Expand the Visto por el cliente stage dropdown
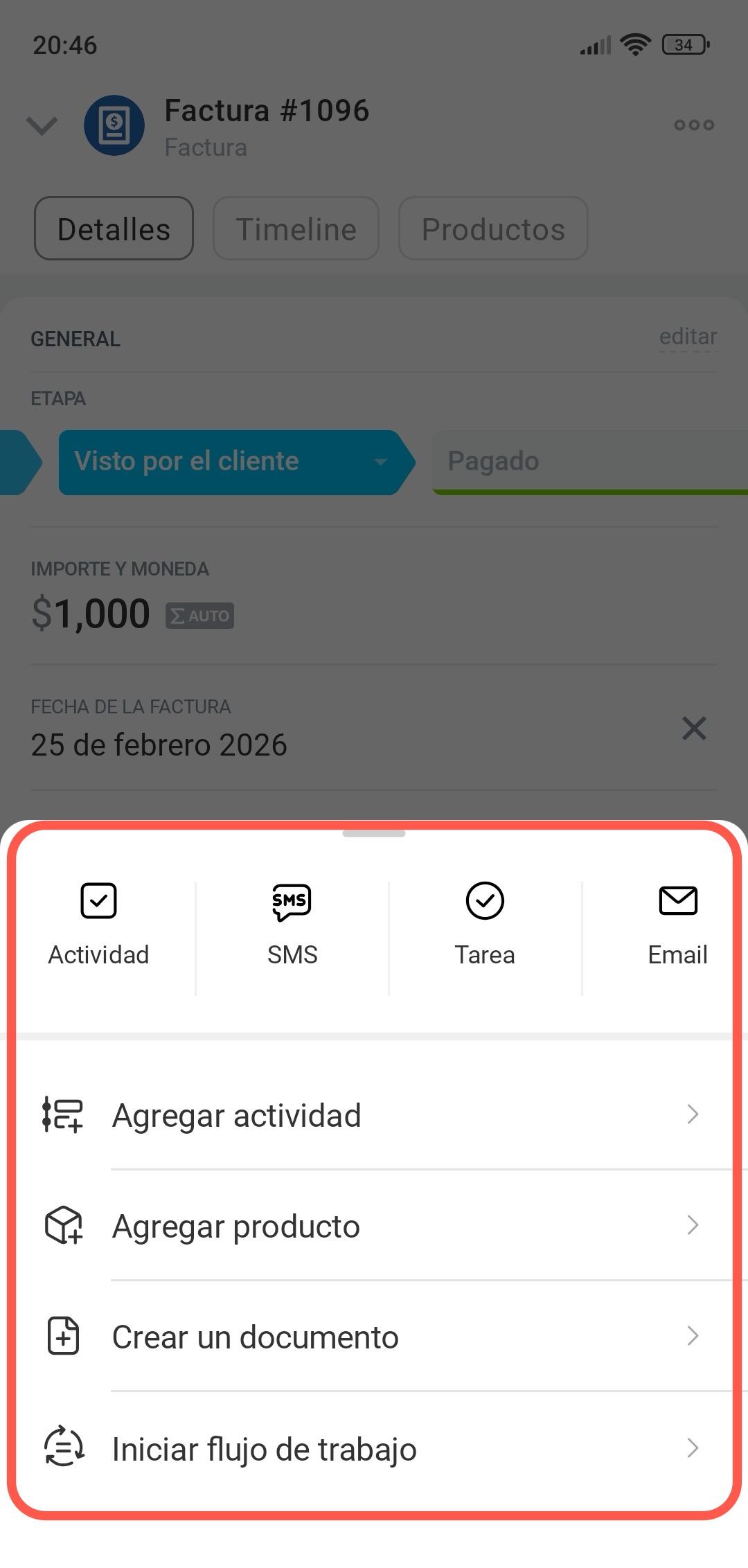Screen dimensions: 748x1568 (380, 462)
